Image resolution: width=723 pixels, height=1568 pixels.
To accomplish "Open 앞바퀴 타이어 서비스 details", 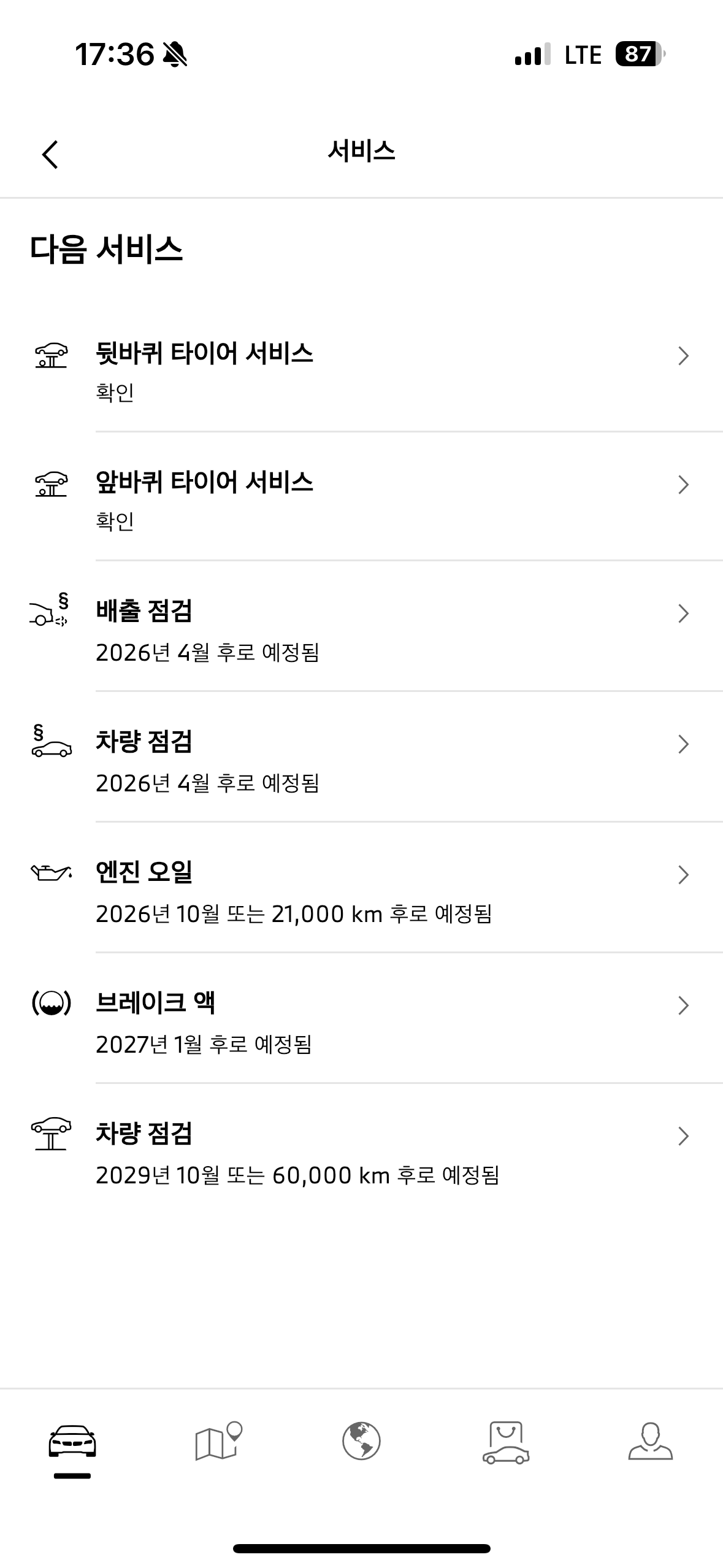I will tap(362, 496).
